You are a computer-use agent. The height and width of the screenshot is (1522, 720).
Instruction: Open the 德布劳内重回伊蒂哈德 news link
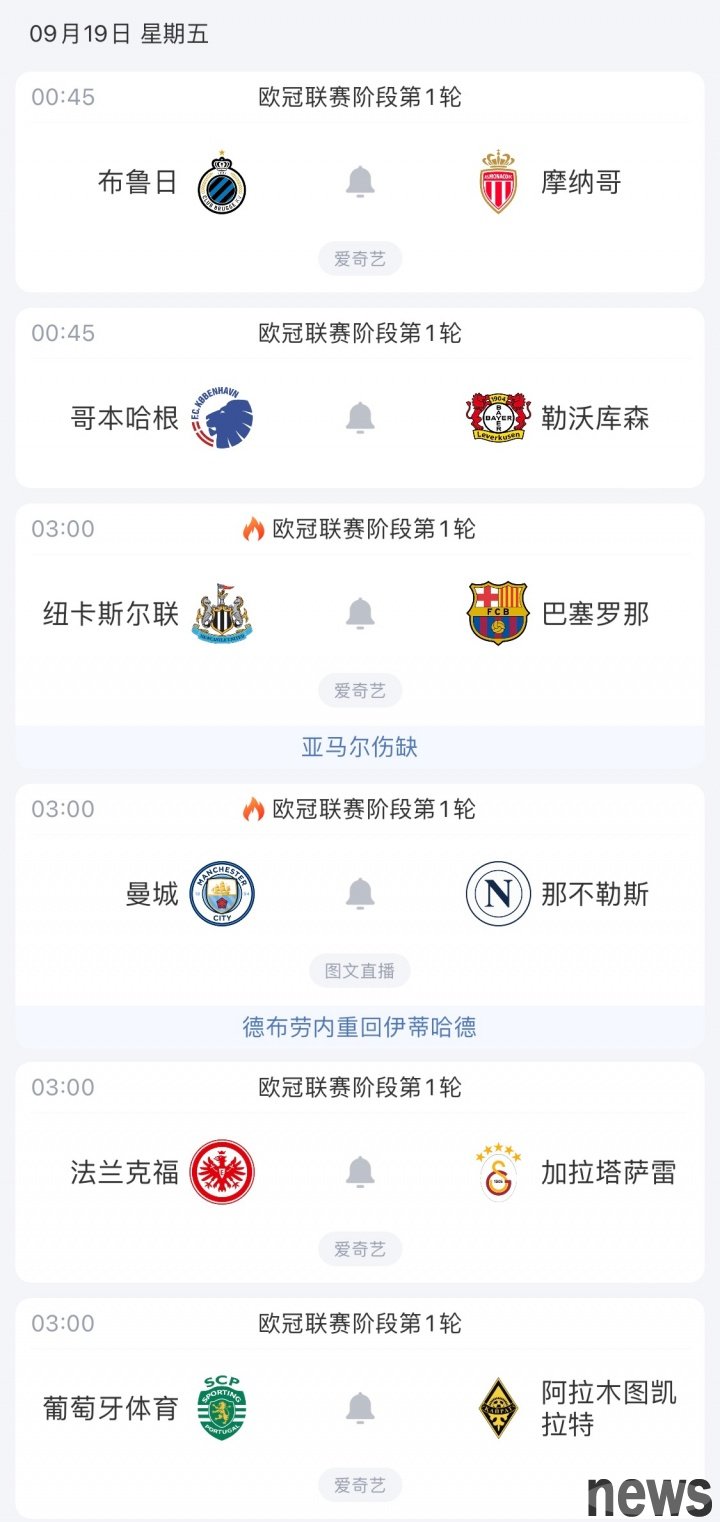coord(360,1027)
